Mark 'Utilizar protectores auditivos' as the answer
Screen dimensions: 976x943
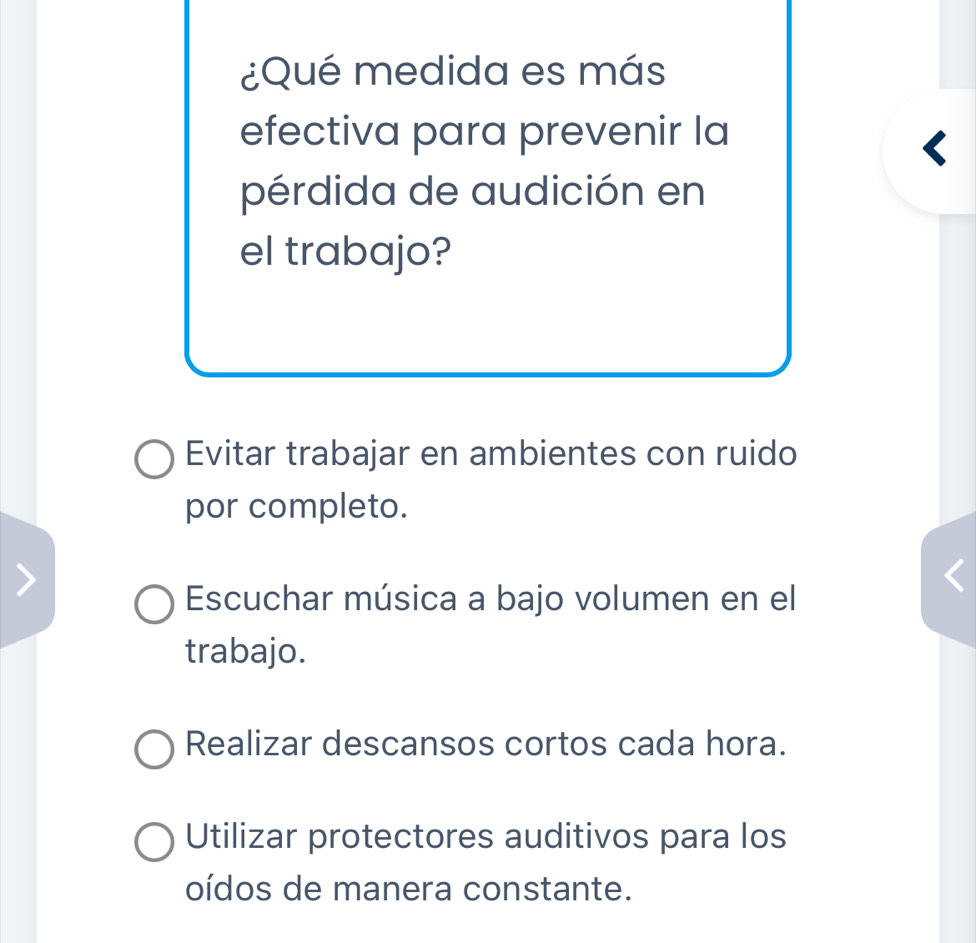tap(154, 840)
